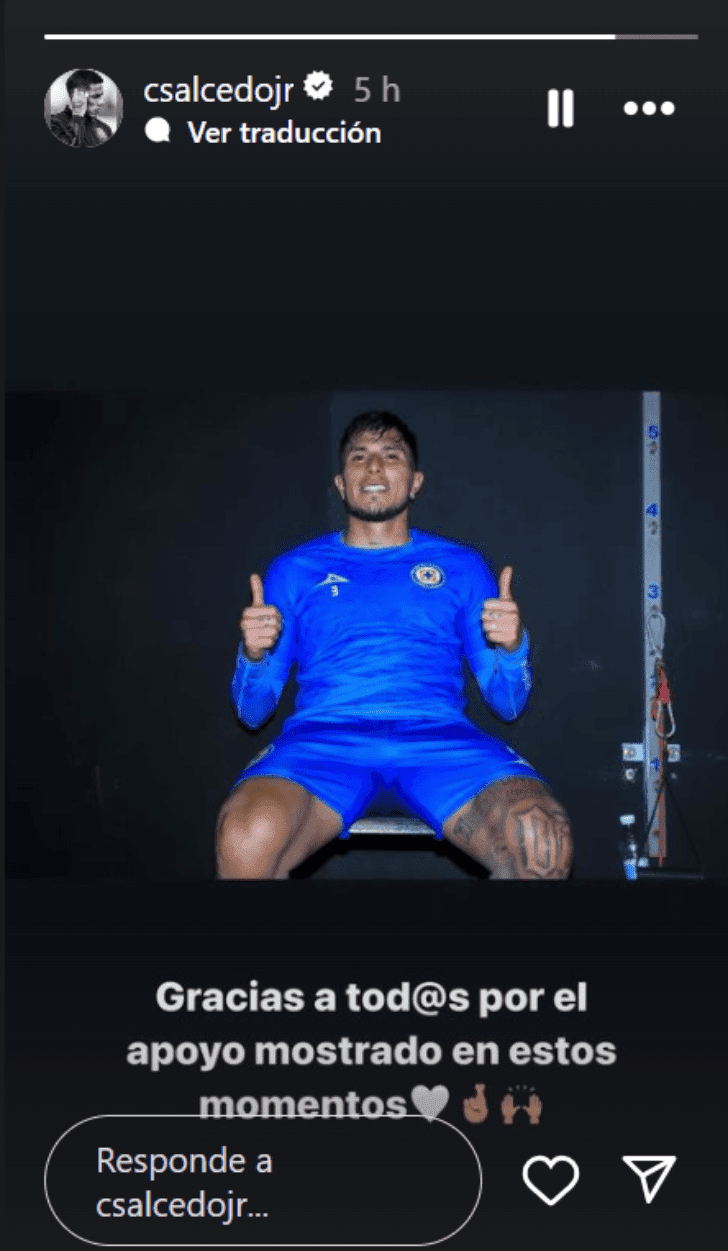Like this story with the heart icon
Viewport: 728px width, 1251px height.
(551, 1179)
